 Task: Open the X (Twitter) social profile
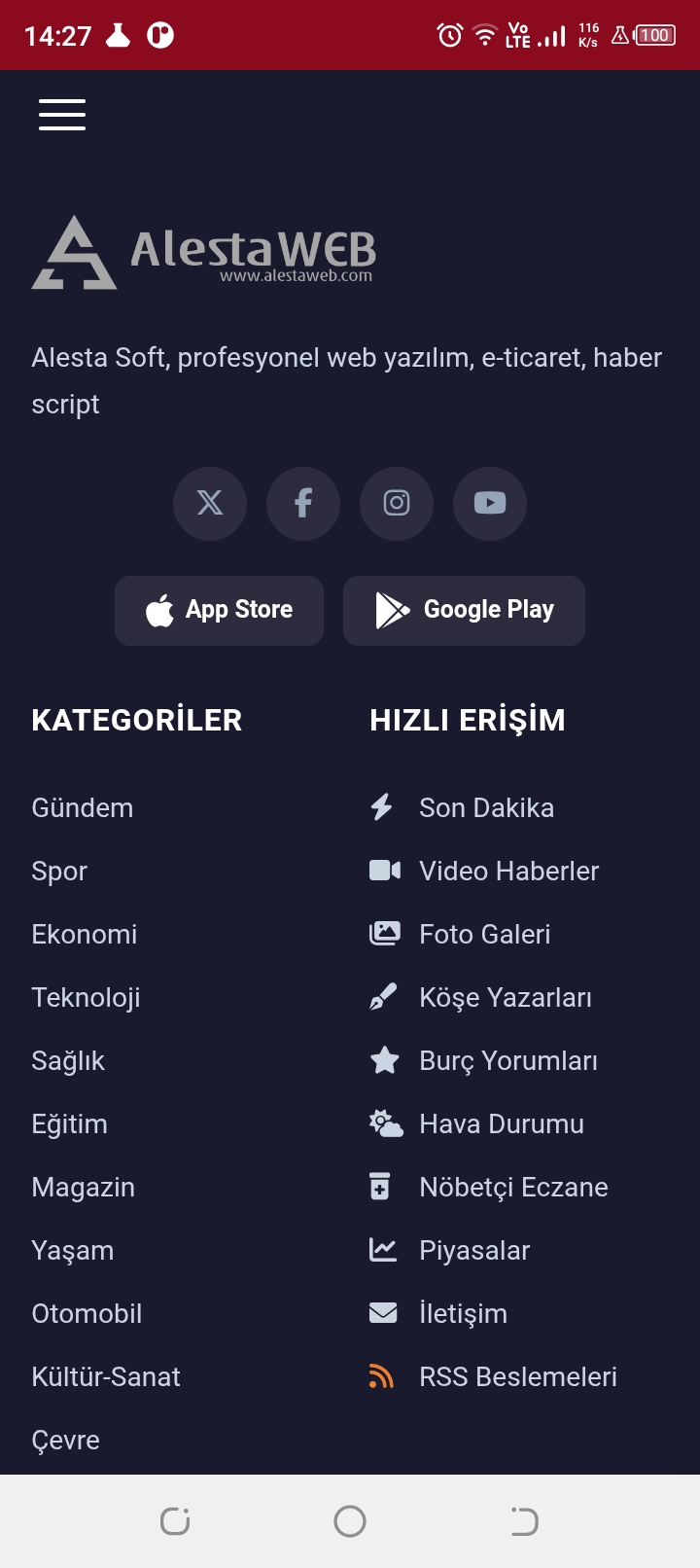click(210, 504)
